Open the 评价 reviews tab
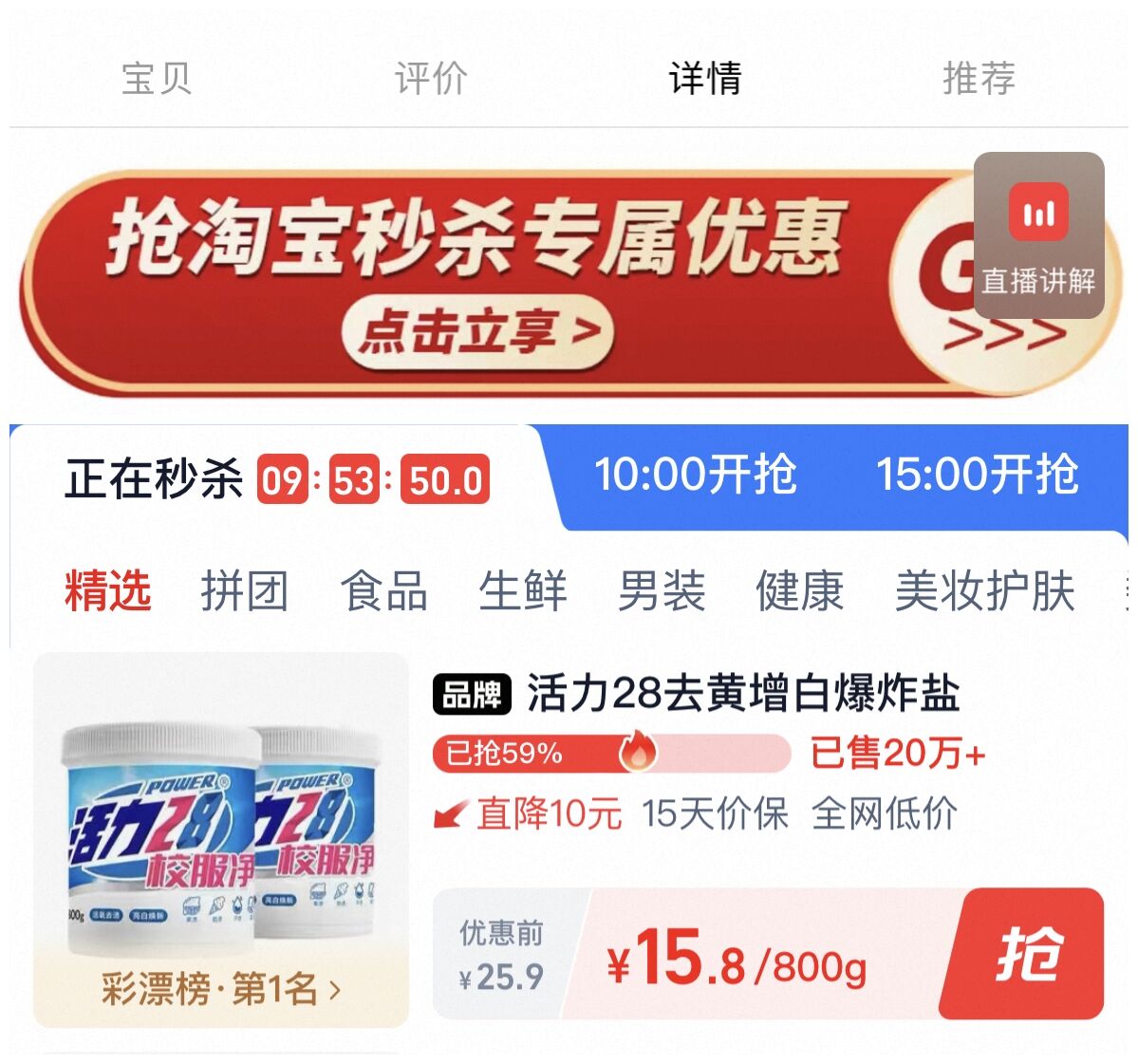Screen dimensions: 1138x1064 coord(431,78)
